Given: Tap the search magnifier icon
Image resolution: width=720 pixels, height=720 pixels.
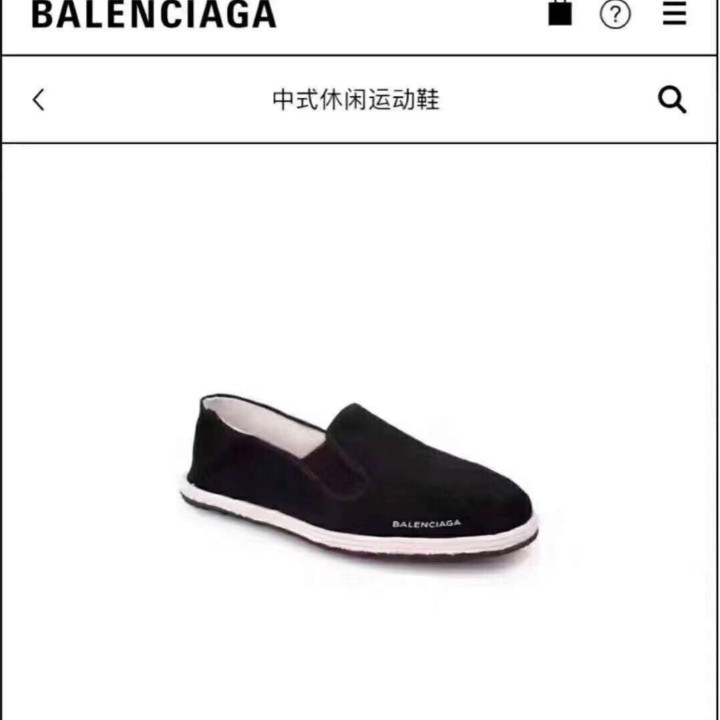Looking at the screenshot, I should (672, 100).
